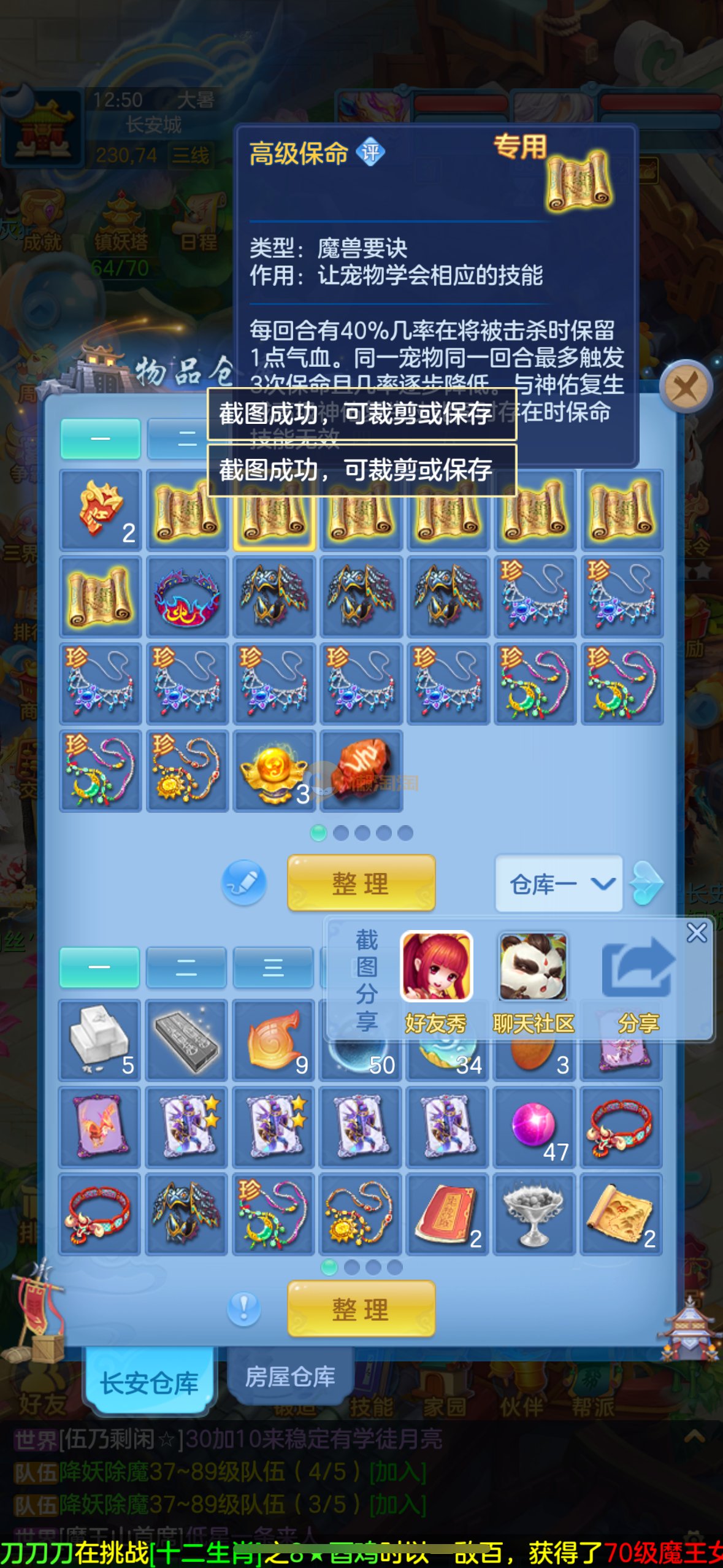
Task: Close the warehouse panel with the round X
Action: pyautogui.click(x=685, y=387)
